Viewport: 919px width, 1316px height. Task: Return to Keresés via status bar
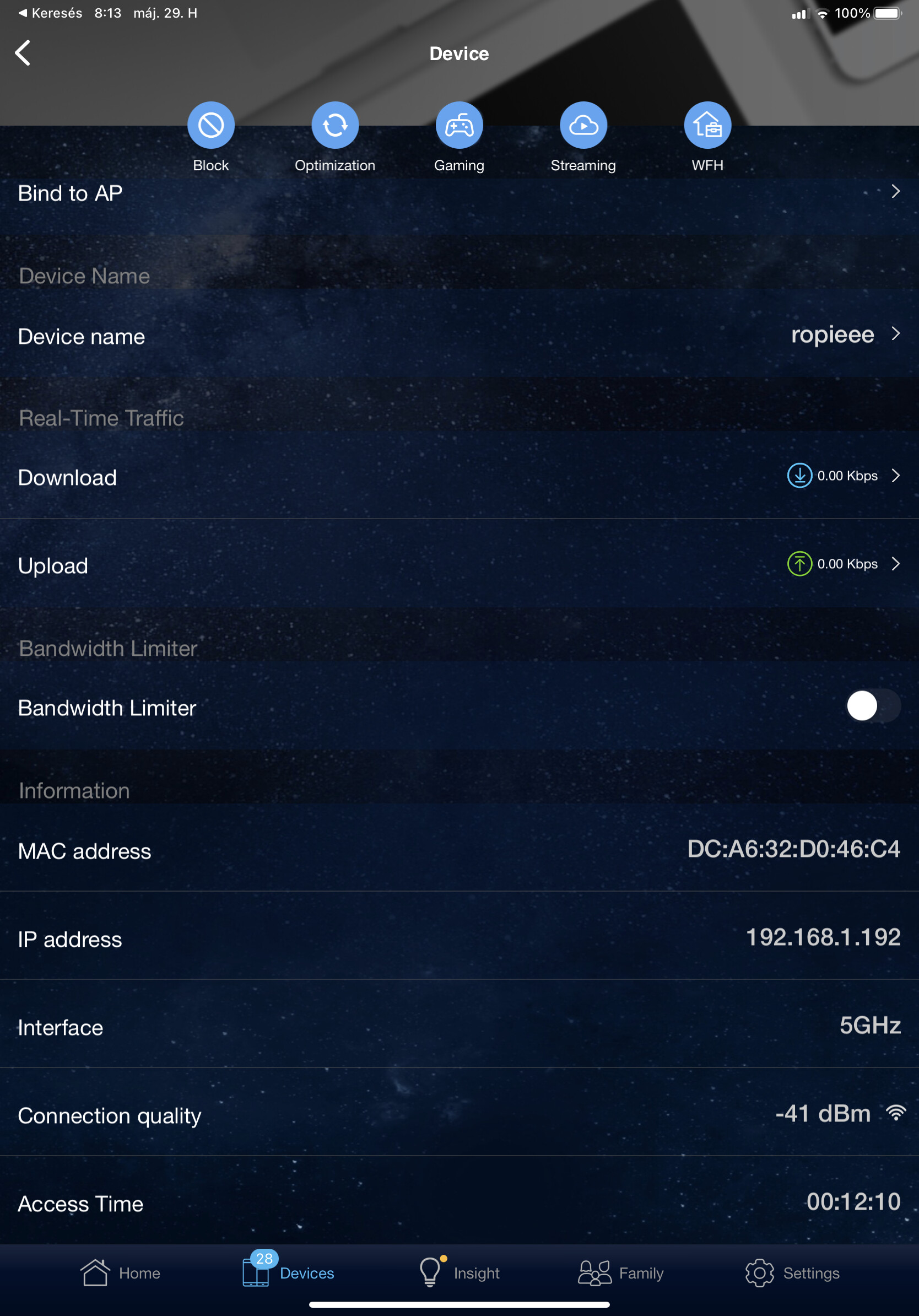point(51,13)
